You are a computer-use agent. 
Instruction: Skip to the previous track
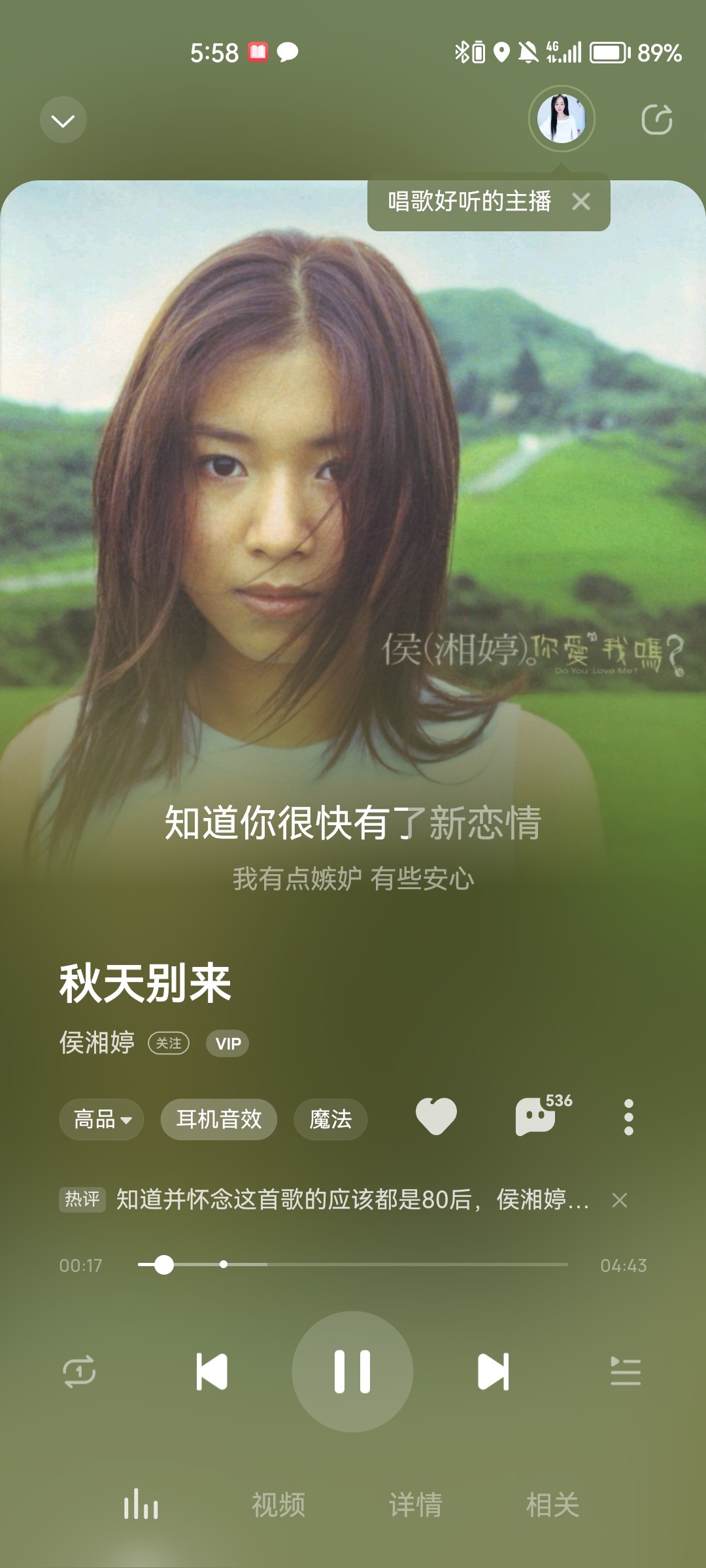point(212,1371)
